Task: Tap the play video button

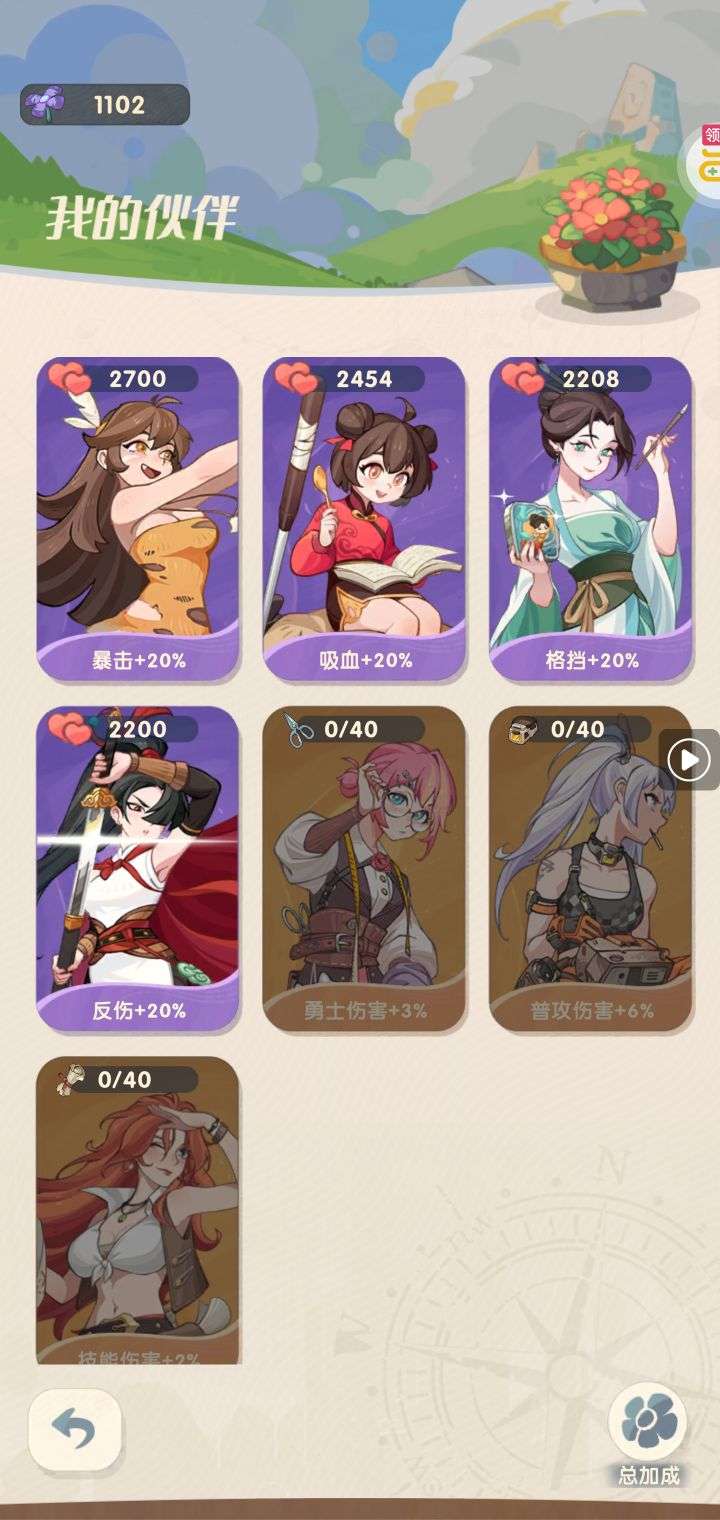Action: (x=689, y=761)
